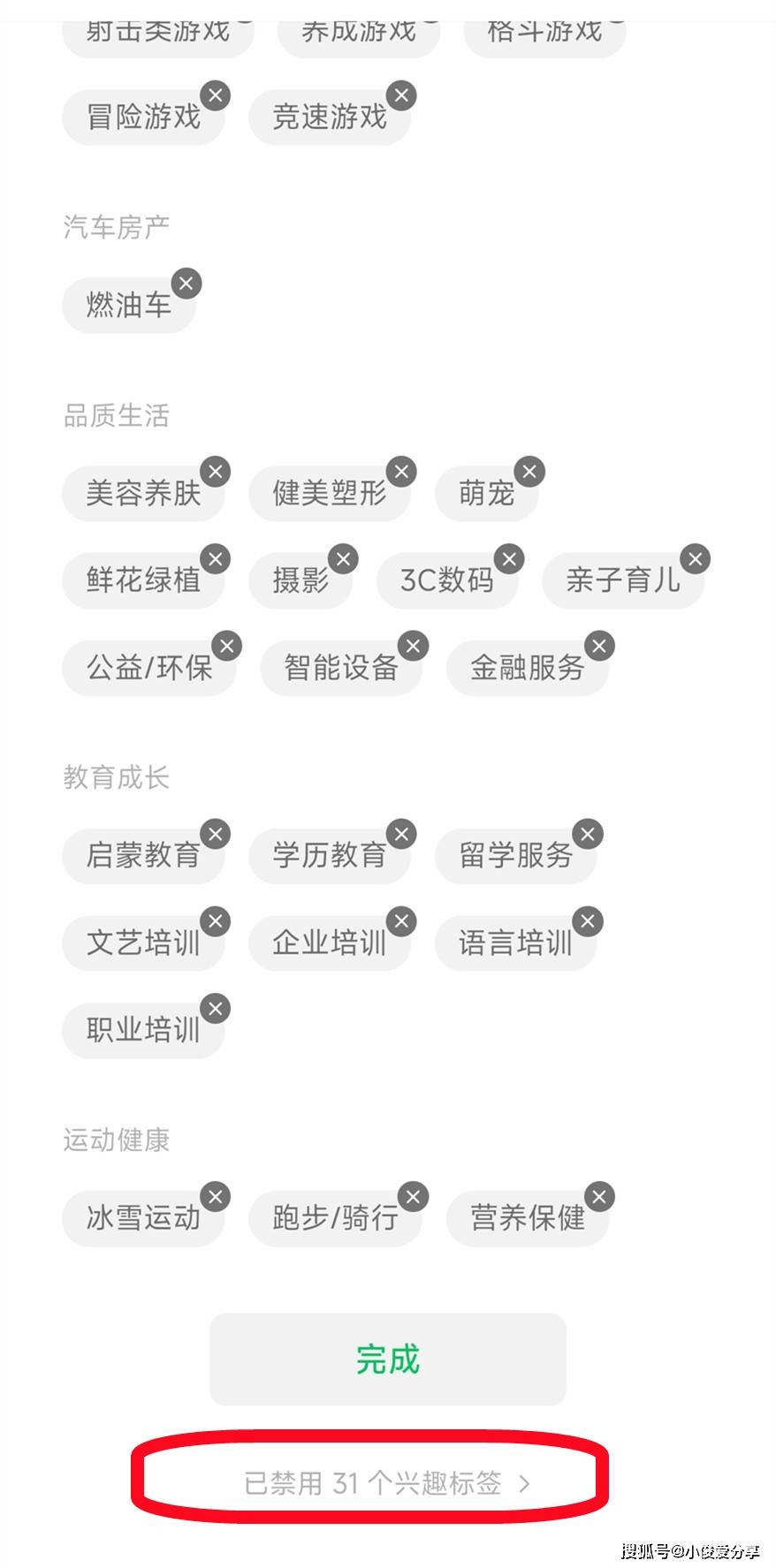Remove the 3C数码 tag
The height and width of the screenshot is (1568, 776).
pyautogui.click(x=509, y=559)
